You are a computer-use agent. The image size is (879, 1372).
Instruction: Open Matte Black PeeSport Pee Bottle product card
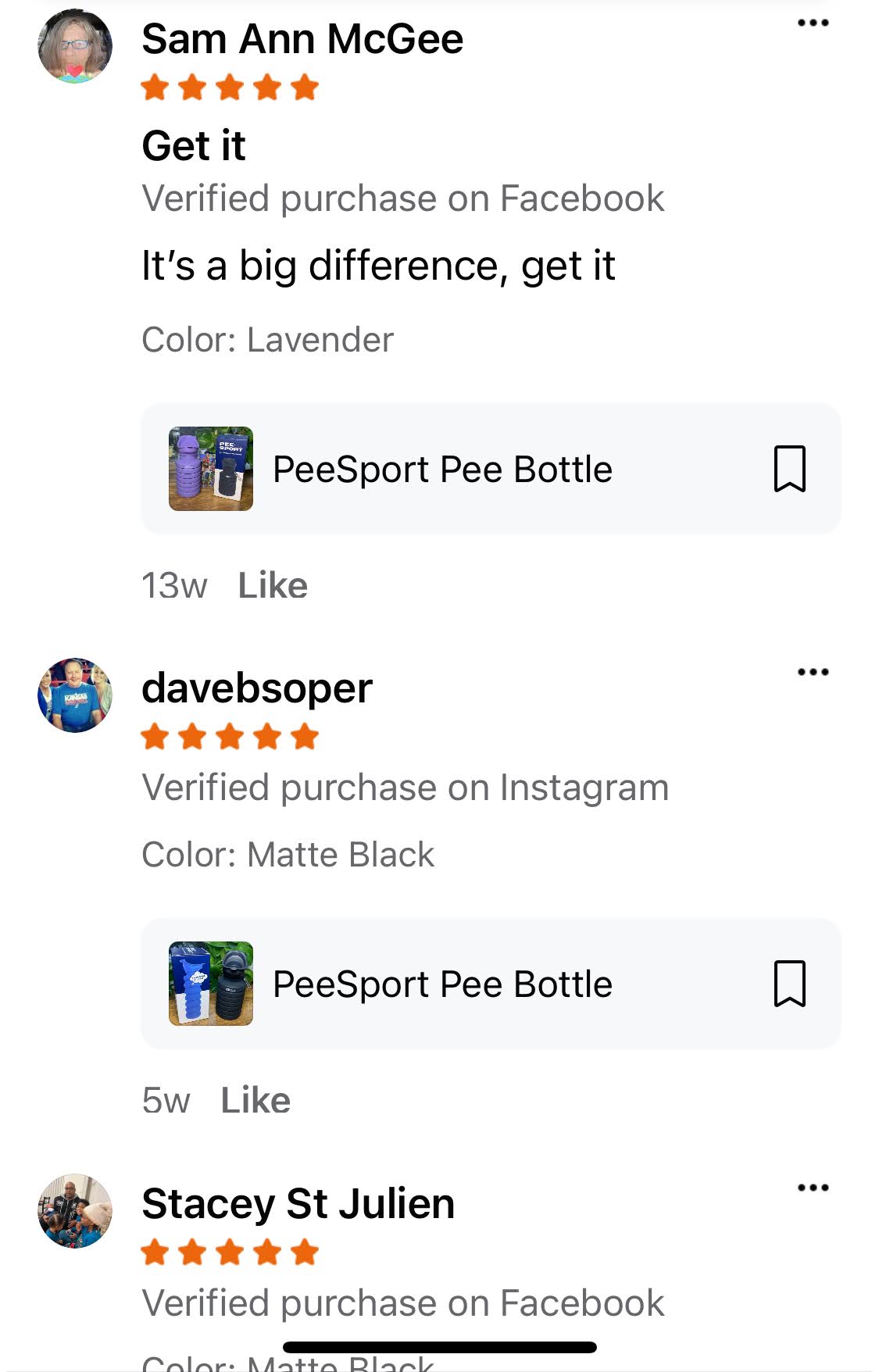coord(441,984)
